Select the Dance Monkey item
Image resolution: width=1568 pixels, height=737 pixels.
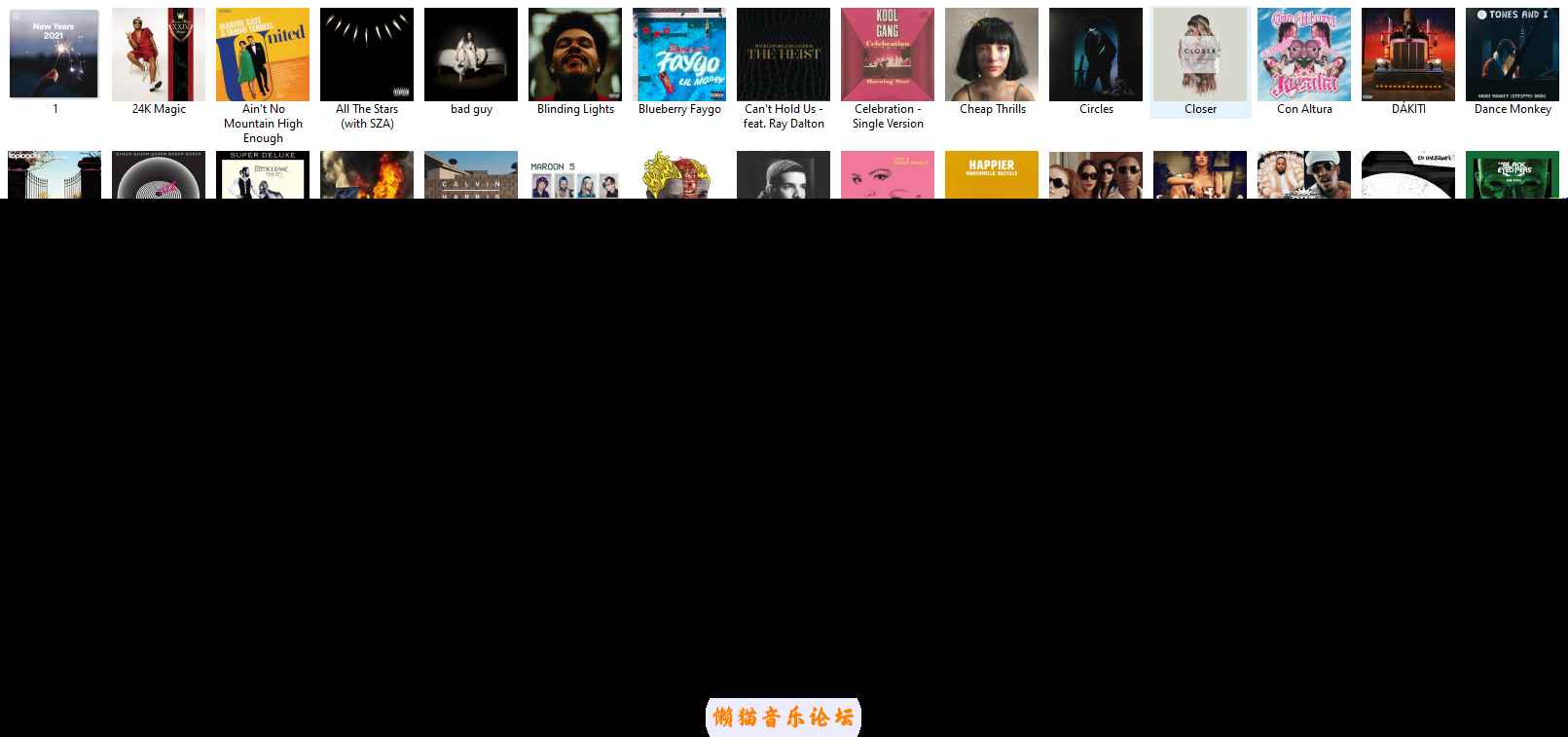click(x=1513, y=55)
